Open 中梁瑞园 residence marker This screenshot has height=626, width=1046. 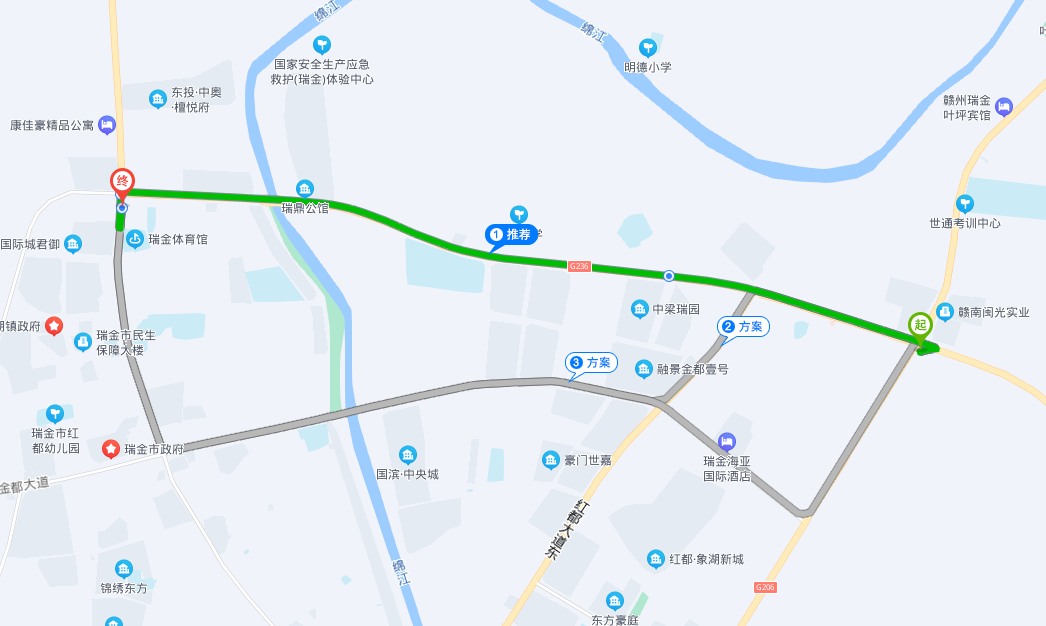640,309
